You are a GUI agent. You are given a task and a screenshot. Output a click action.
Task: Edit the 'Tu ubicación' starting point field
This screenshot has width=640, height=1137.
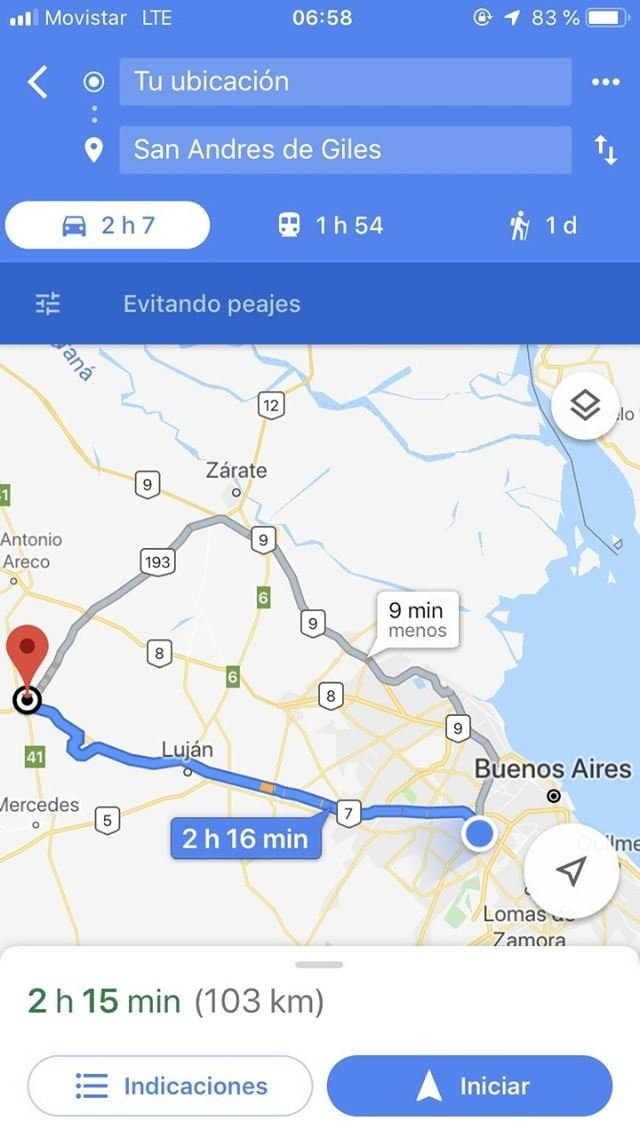(x=345, y=82)
